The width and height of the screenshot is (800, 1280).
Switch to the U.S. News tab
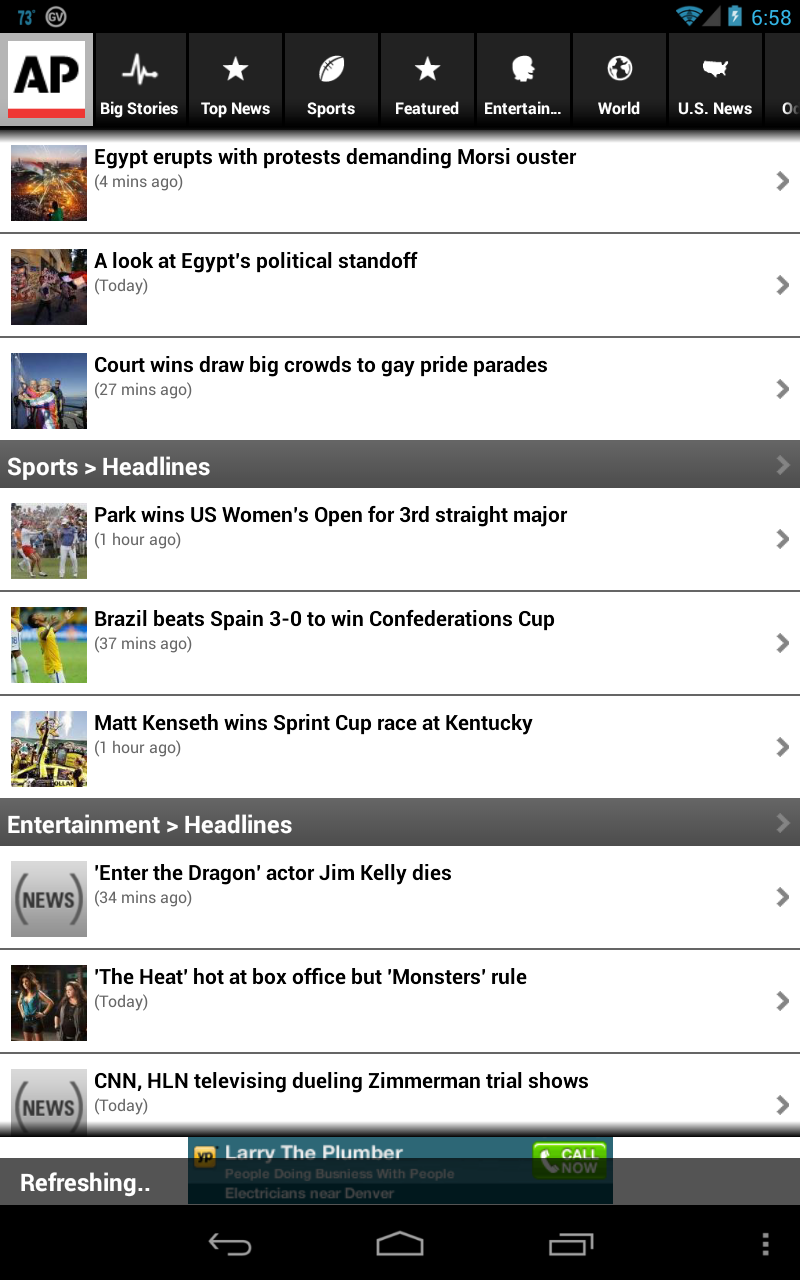click(x=715, y=80)
